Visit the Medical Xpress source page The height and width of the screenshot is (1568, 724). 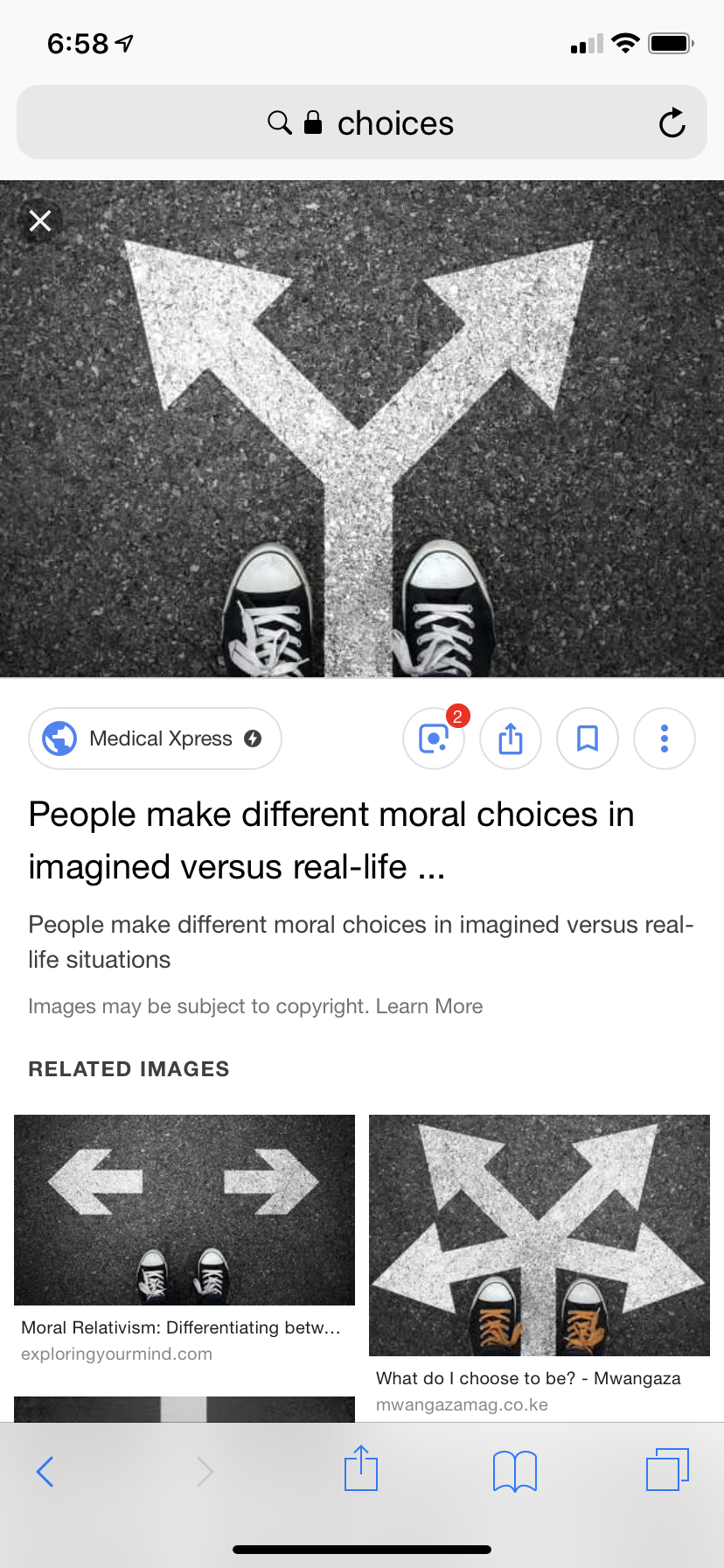tap(155, 738)
